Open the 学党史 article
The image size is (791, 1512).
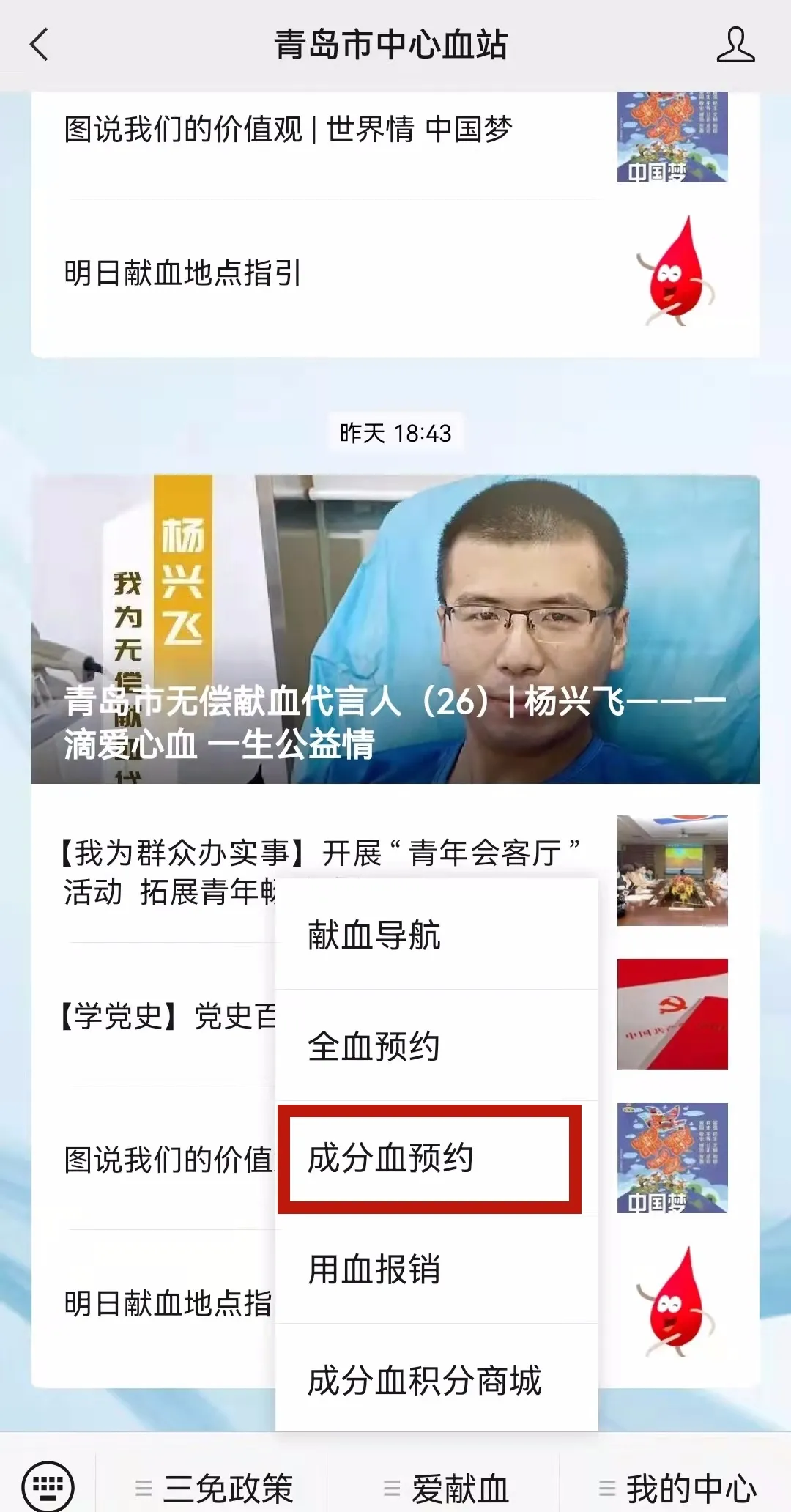click(161, 1017)
